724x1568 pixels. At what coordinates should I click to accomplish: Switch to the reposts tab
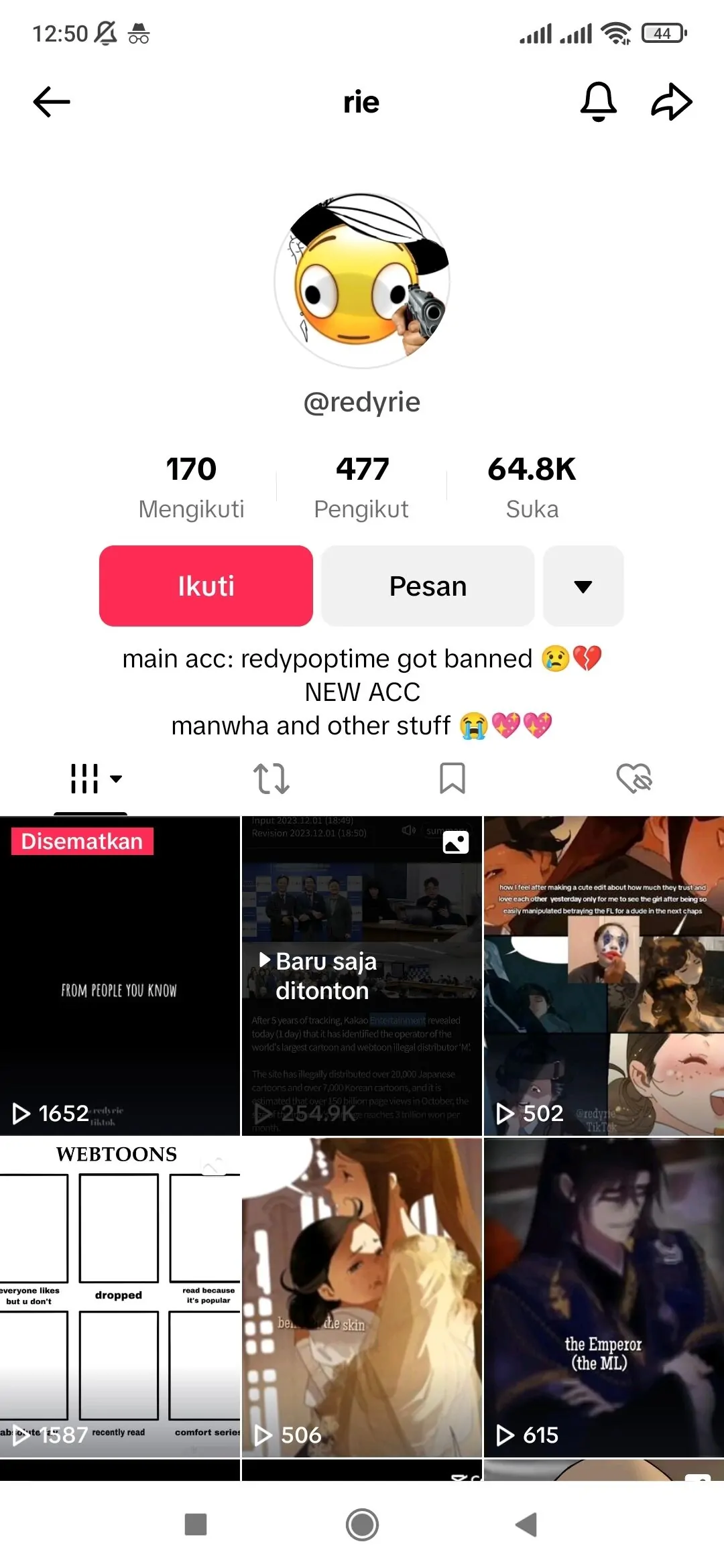(271, 779)
